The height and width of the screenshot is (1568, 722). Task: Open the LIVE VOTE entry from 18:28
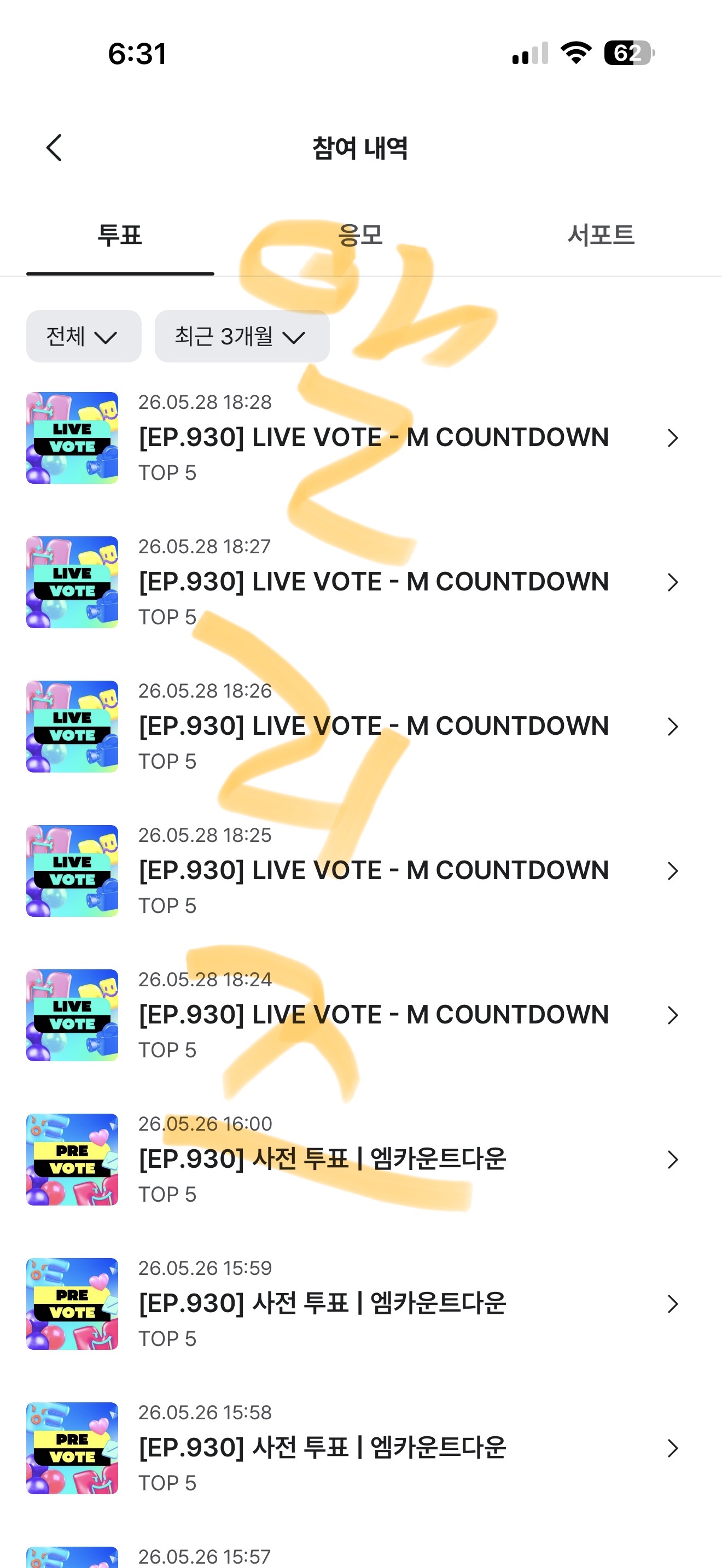361,438
